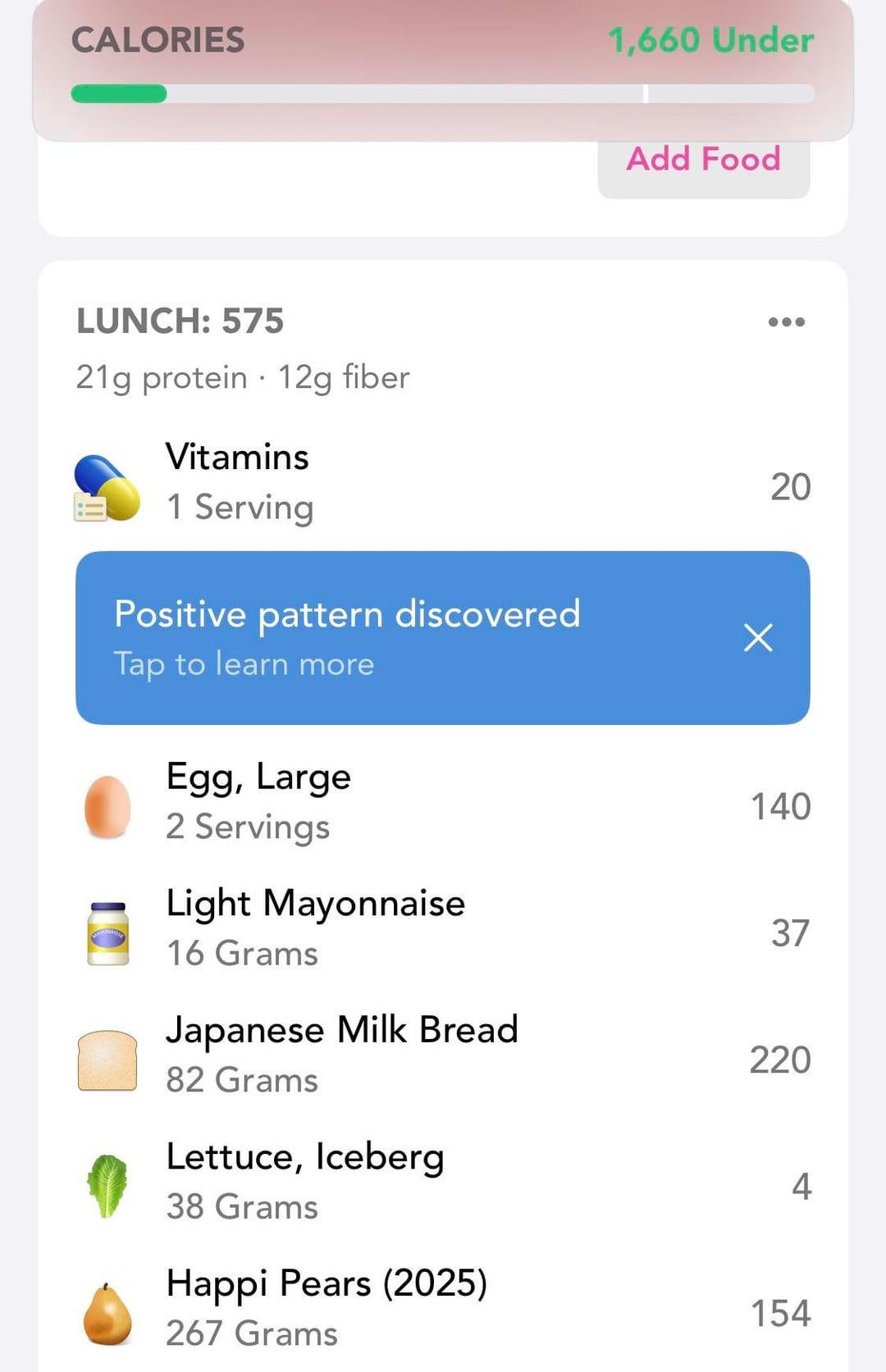Dismiss the Positive pattern discovered banner
Image resolution: width=886 pixels, height=1372 pixels.
click(x=758, y=637)
